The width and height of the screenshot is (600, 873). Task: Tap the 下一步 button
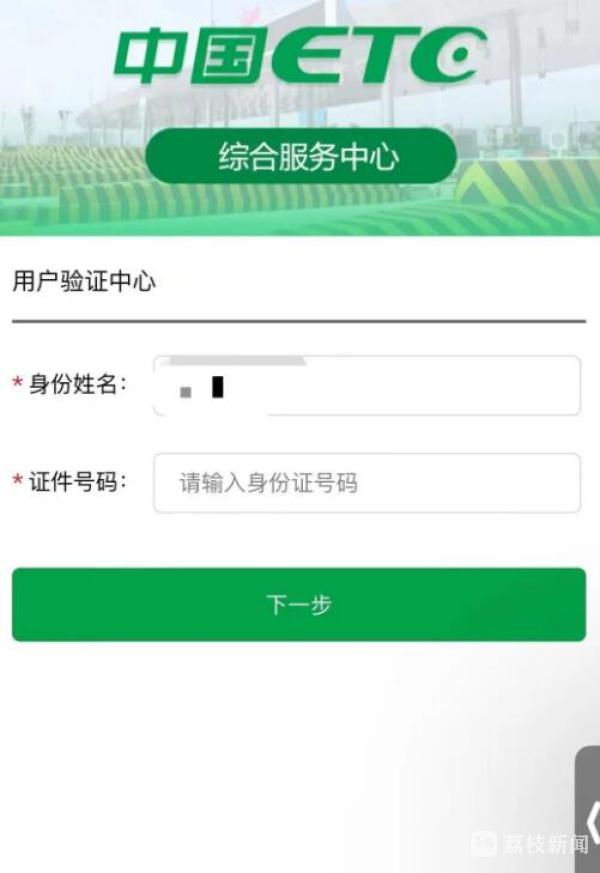(298, 604)
